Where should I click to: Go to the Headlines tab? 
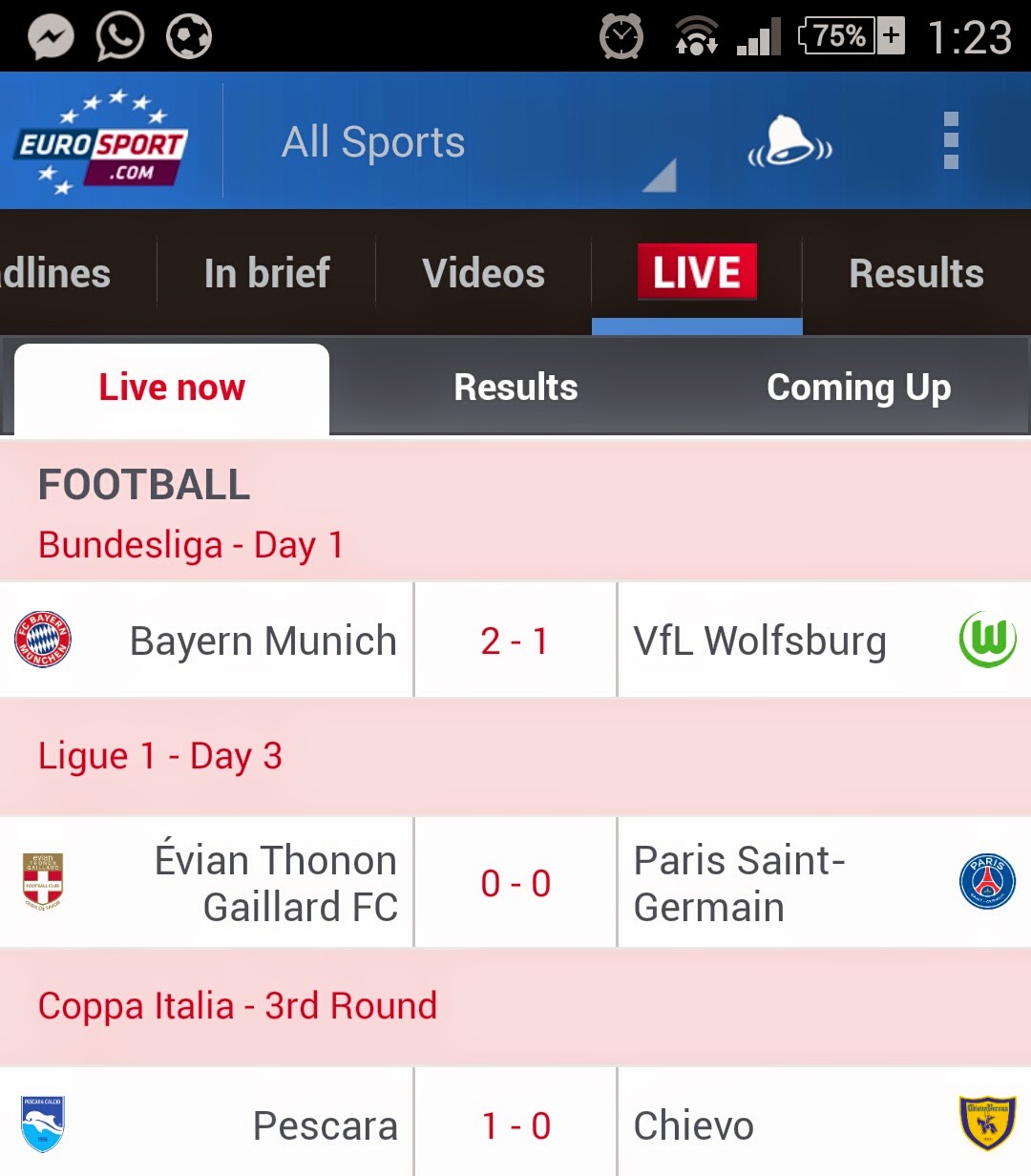pos(57,274)
